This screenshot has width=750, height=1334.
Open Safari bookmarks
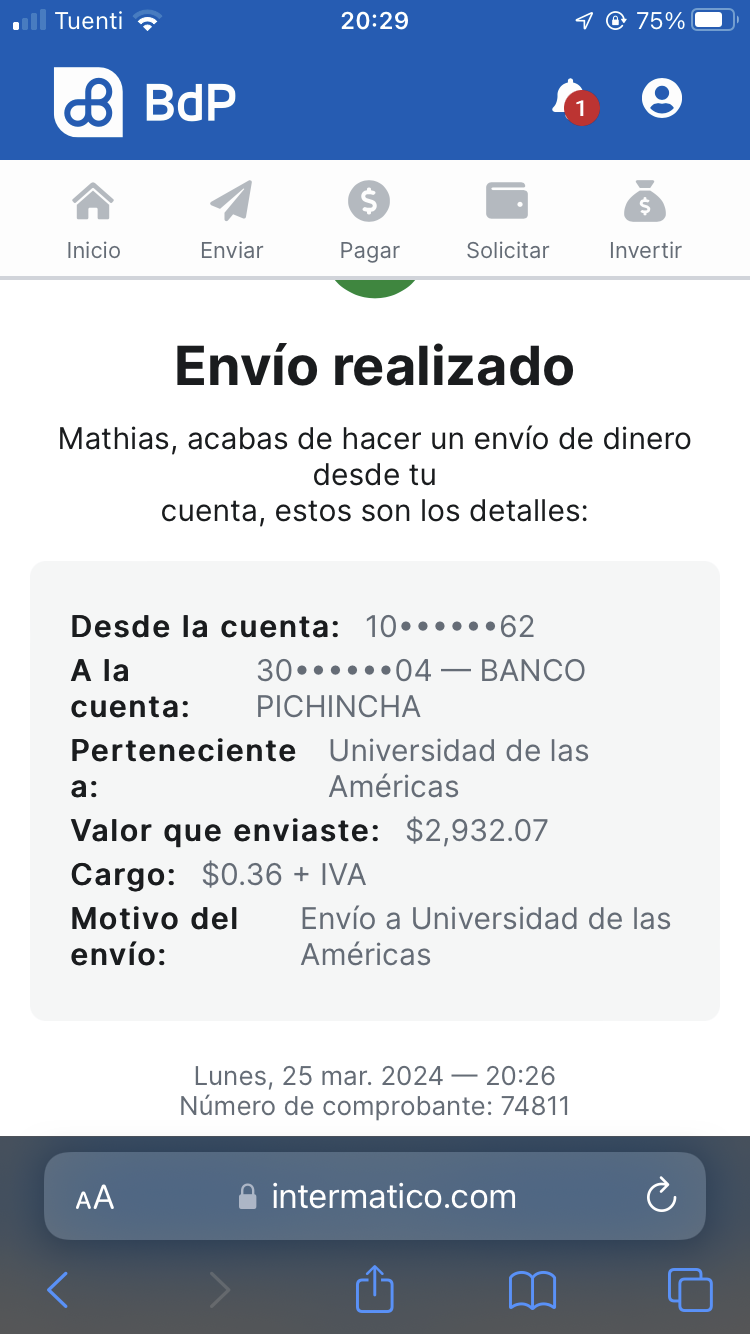click(x=532, y=1290)
